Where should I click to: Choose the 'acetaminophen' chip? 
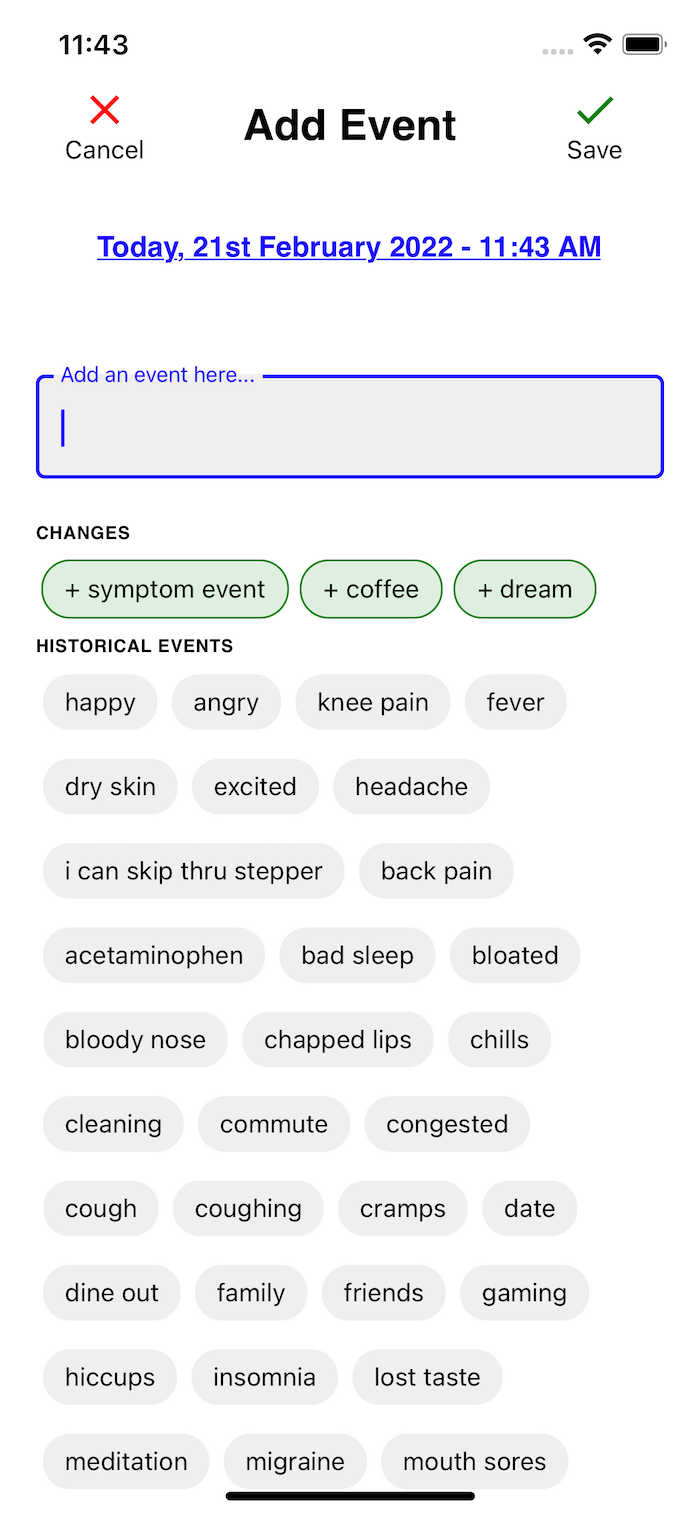pos(154,955)
